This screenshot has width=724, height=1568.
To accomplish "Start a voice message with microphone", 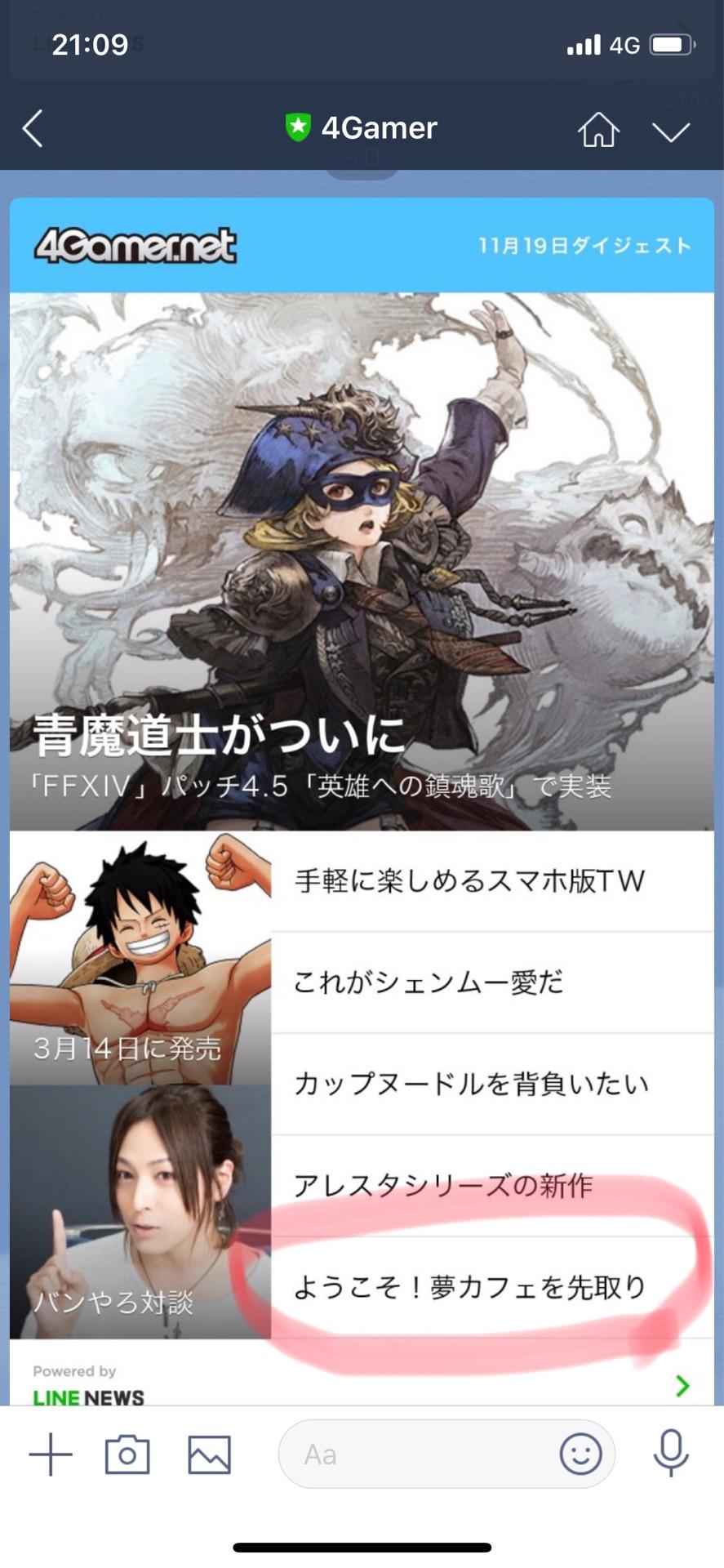I will (671, 1453).
